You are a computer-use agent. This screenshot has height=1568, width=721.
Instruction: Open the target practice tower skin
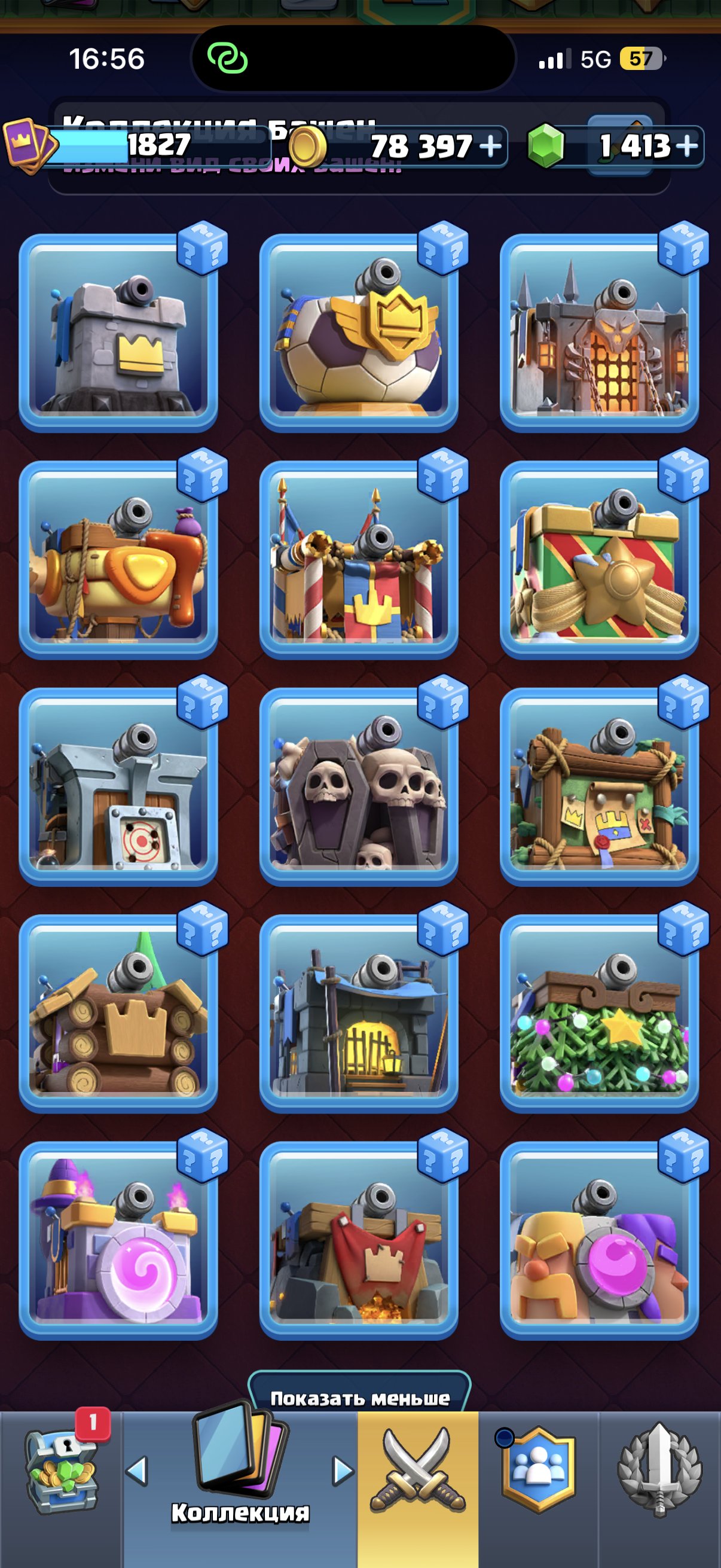point(118,787)
